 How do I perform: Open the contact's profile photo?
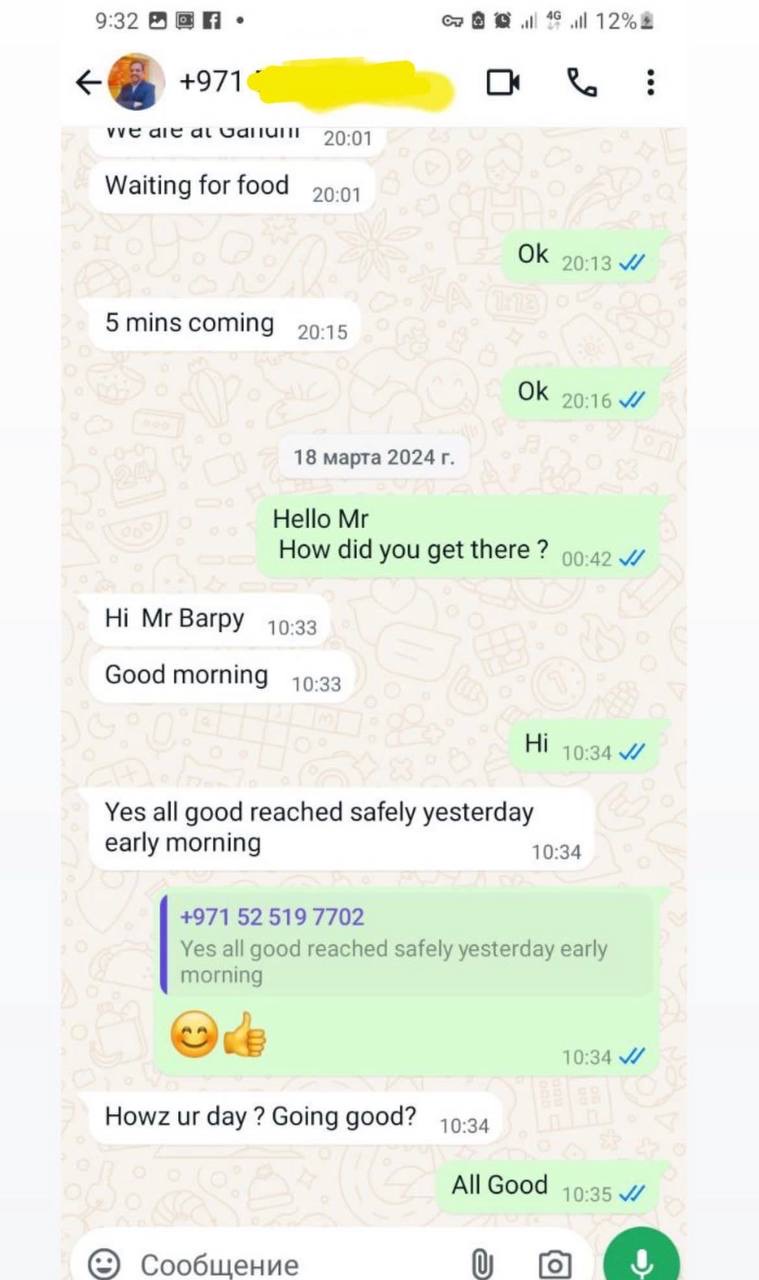pyautogui.click(x=136, y=82)
